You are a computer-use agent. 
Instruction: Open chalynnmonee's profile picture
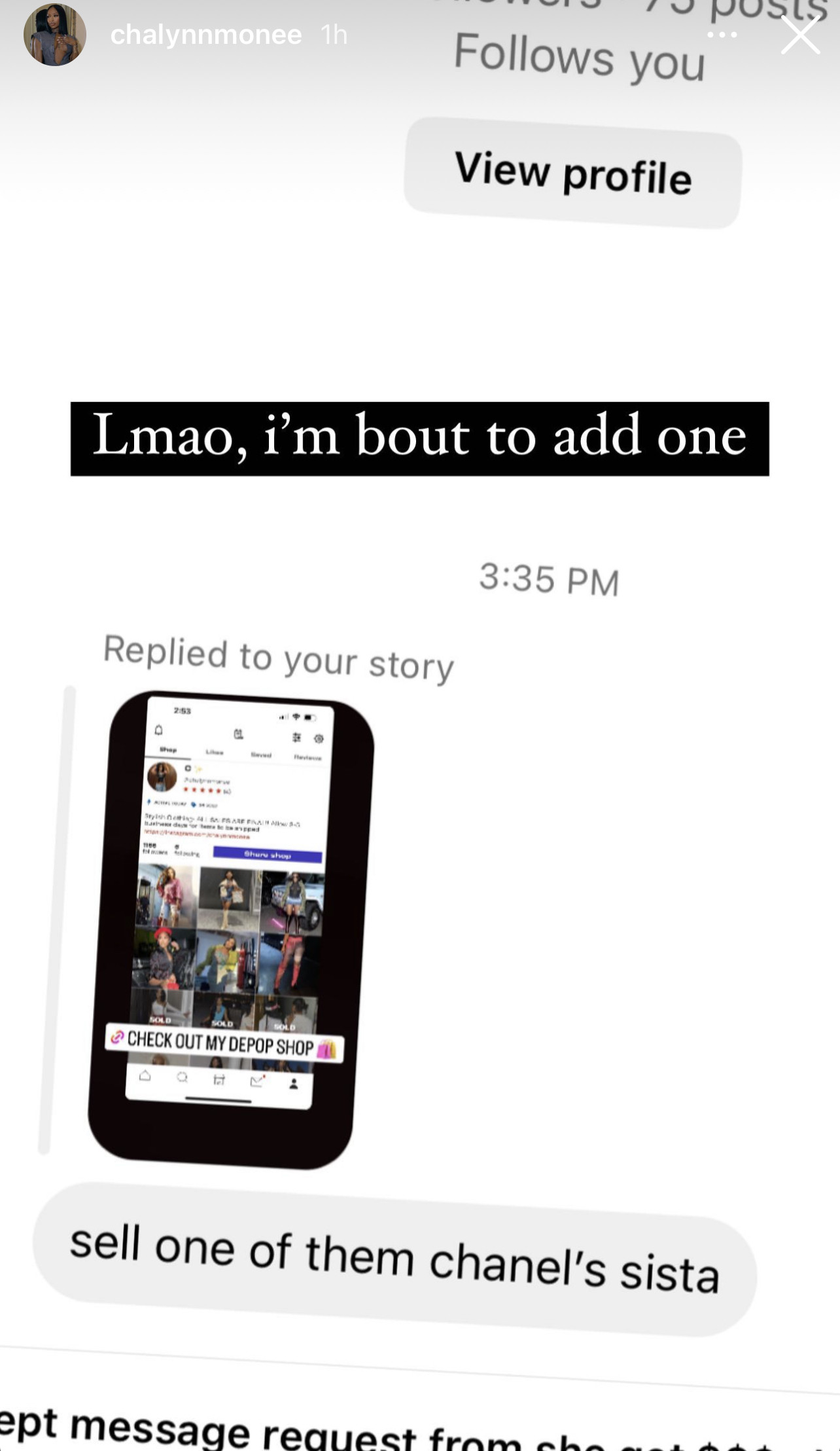tap(55, 35)
